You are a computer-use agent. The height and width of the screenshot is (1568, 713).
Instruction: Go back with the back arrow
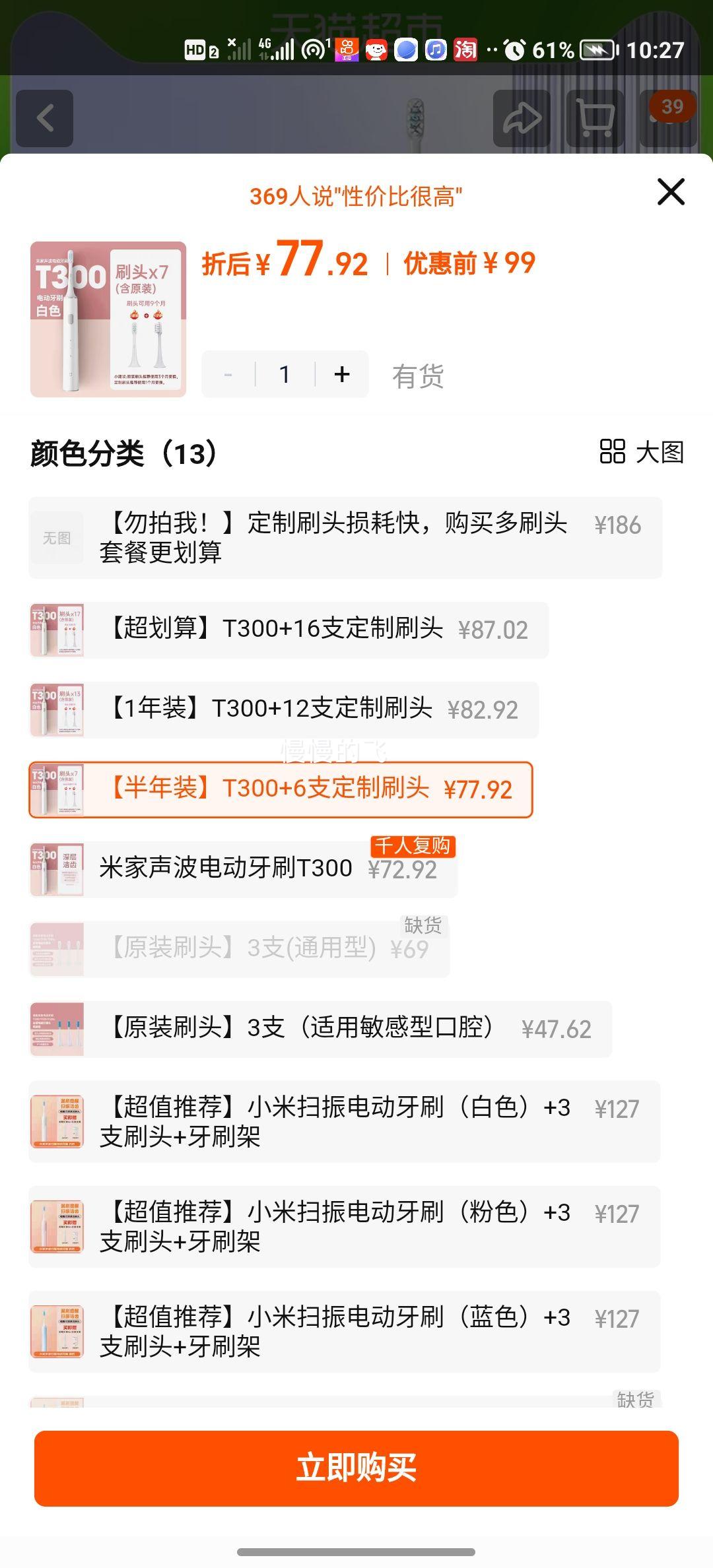point(44,119)
